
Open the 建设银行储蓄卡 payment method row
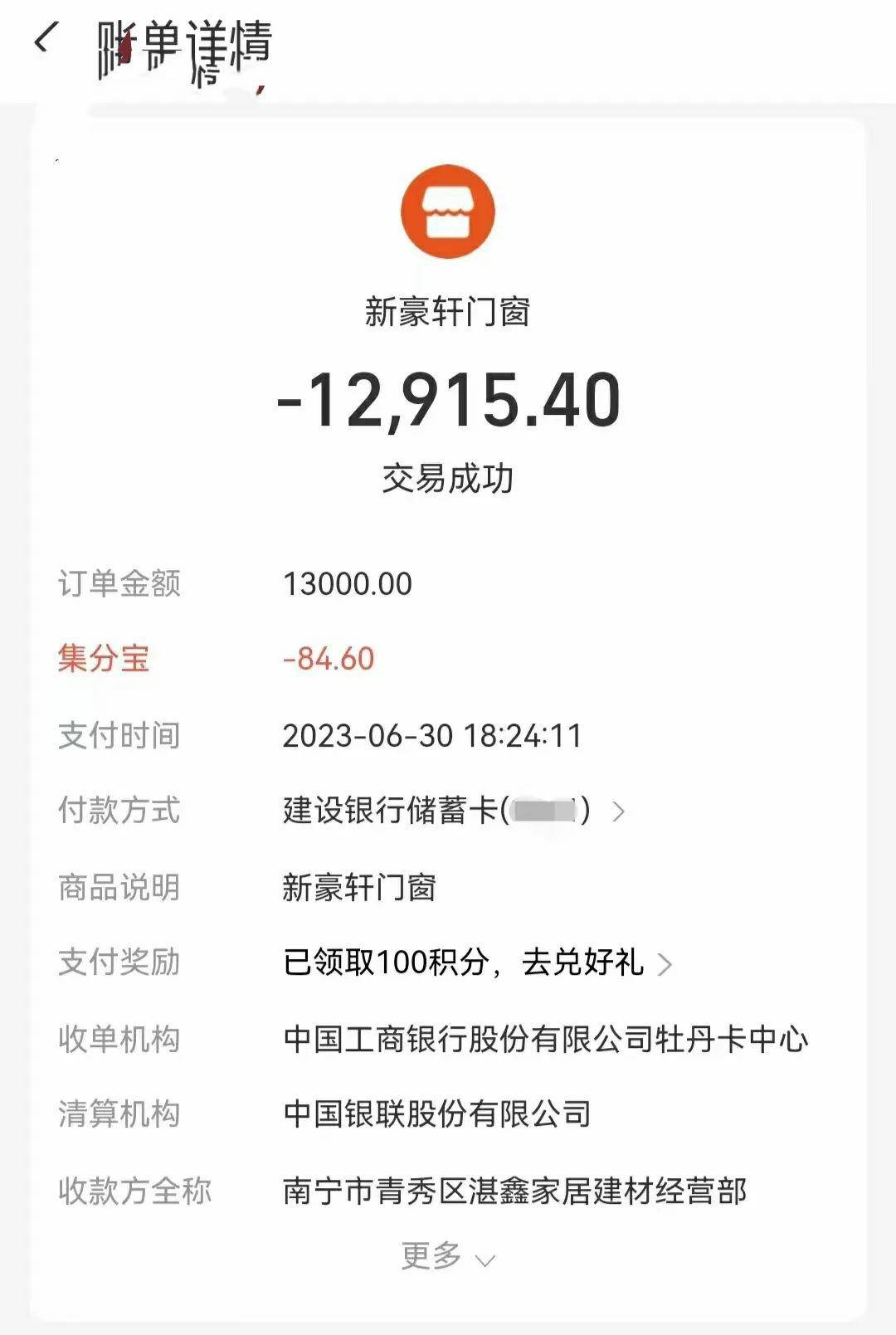pos(452,811)
